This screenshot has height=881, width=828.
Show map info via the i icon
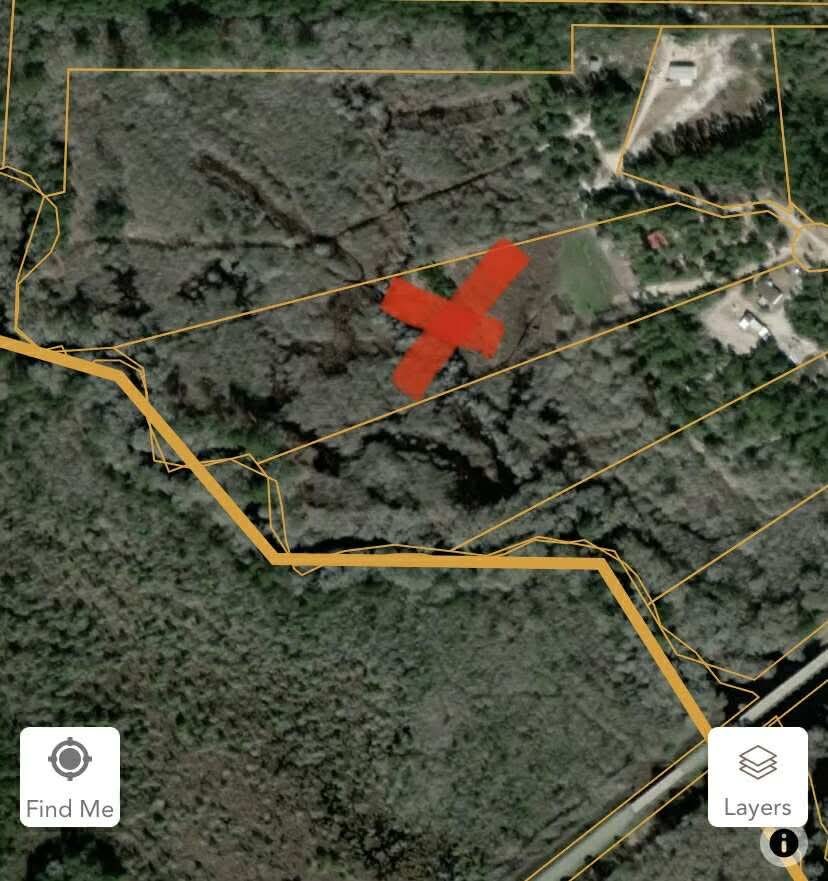(784, 843)
